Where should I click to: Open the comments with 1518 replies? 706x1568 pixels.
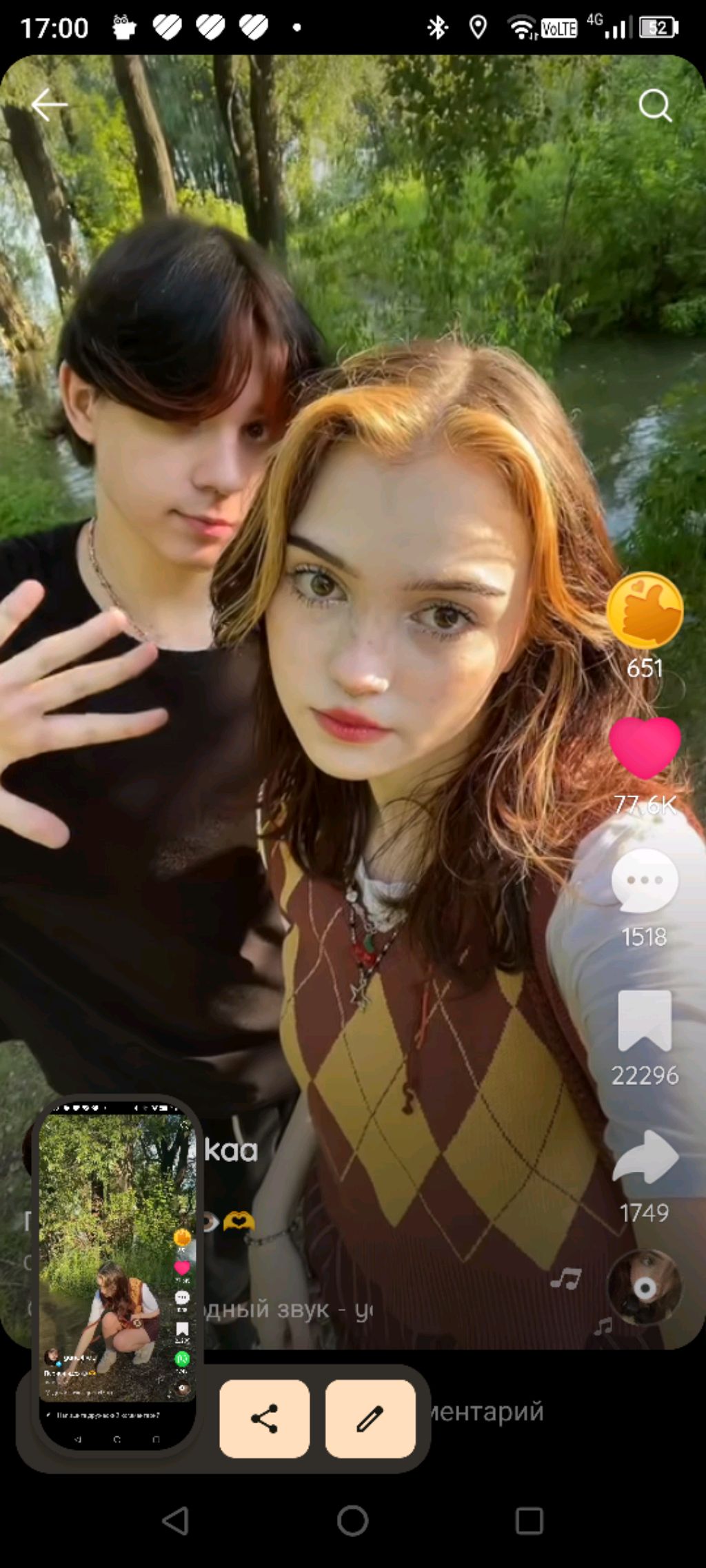coord(645,882)
